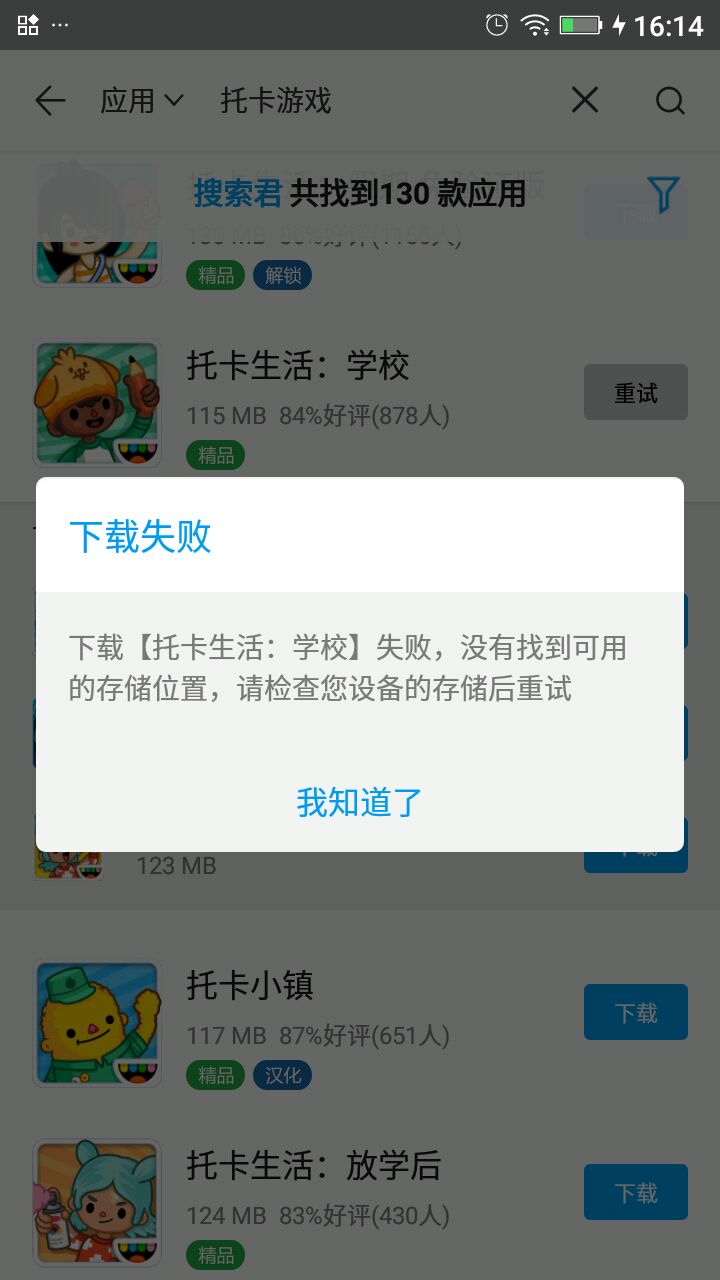Download 托卡生活：放学后

point(635,1192)
